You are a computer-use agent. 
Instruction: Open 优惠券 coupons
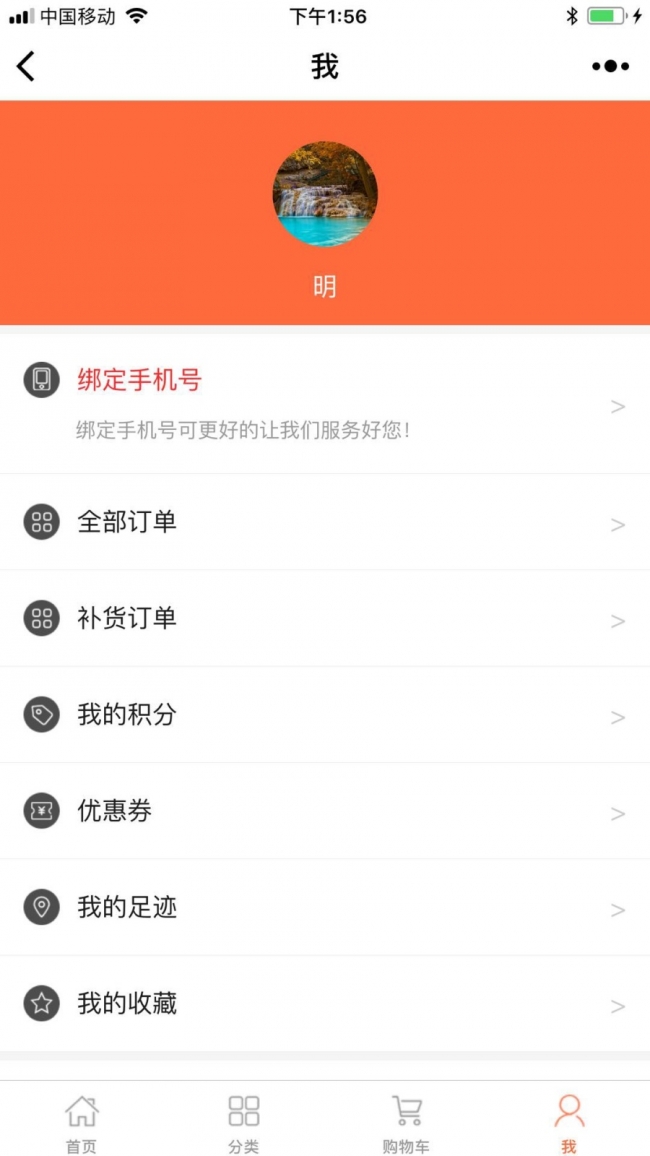325,811
